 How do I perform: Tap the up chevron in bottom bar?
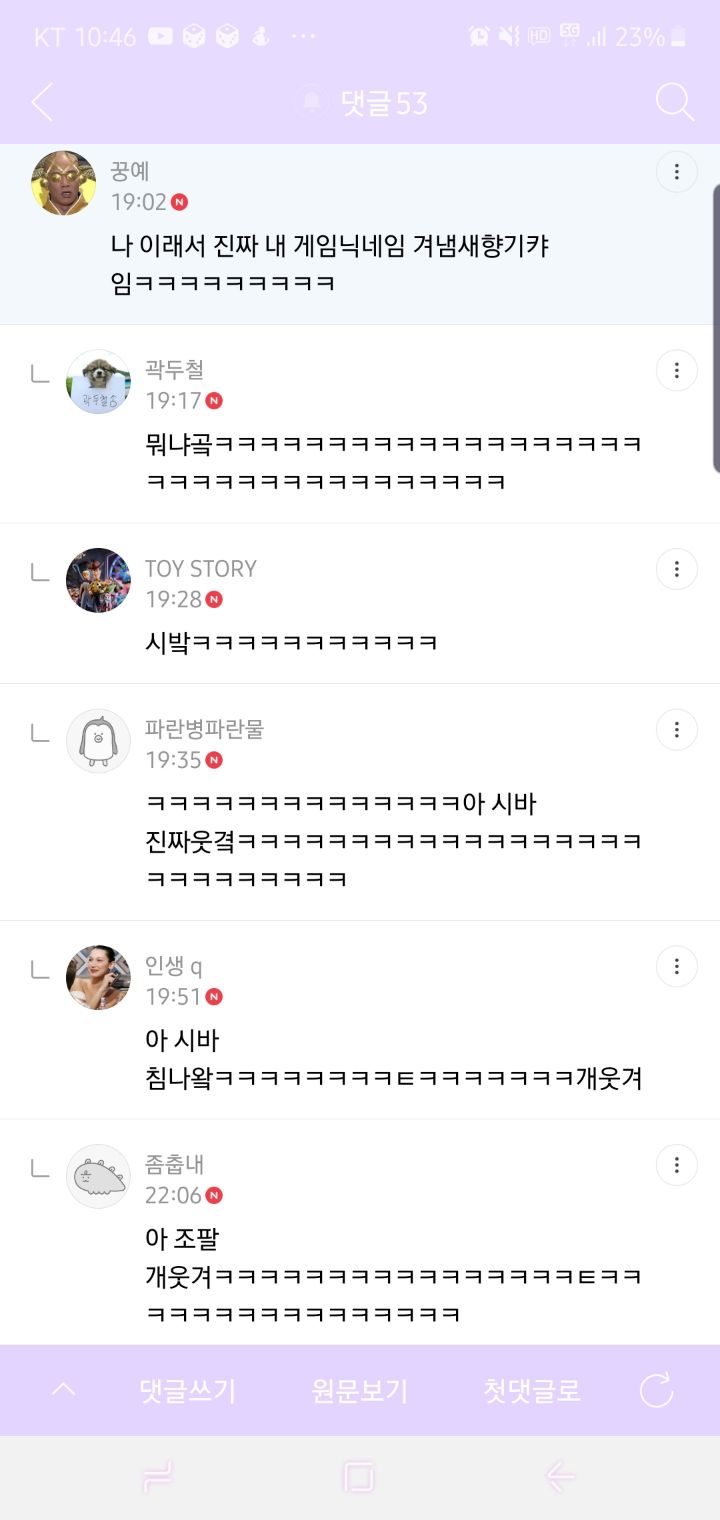coord(63,1390)
